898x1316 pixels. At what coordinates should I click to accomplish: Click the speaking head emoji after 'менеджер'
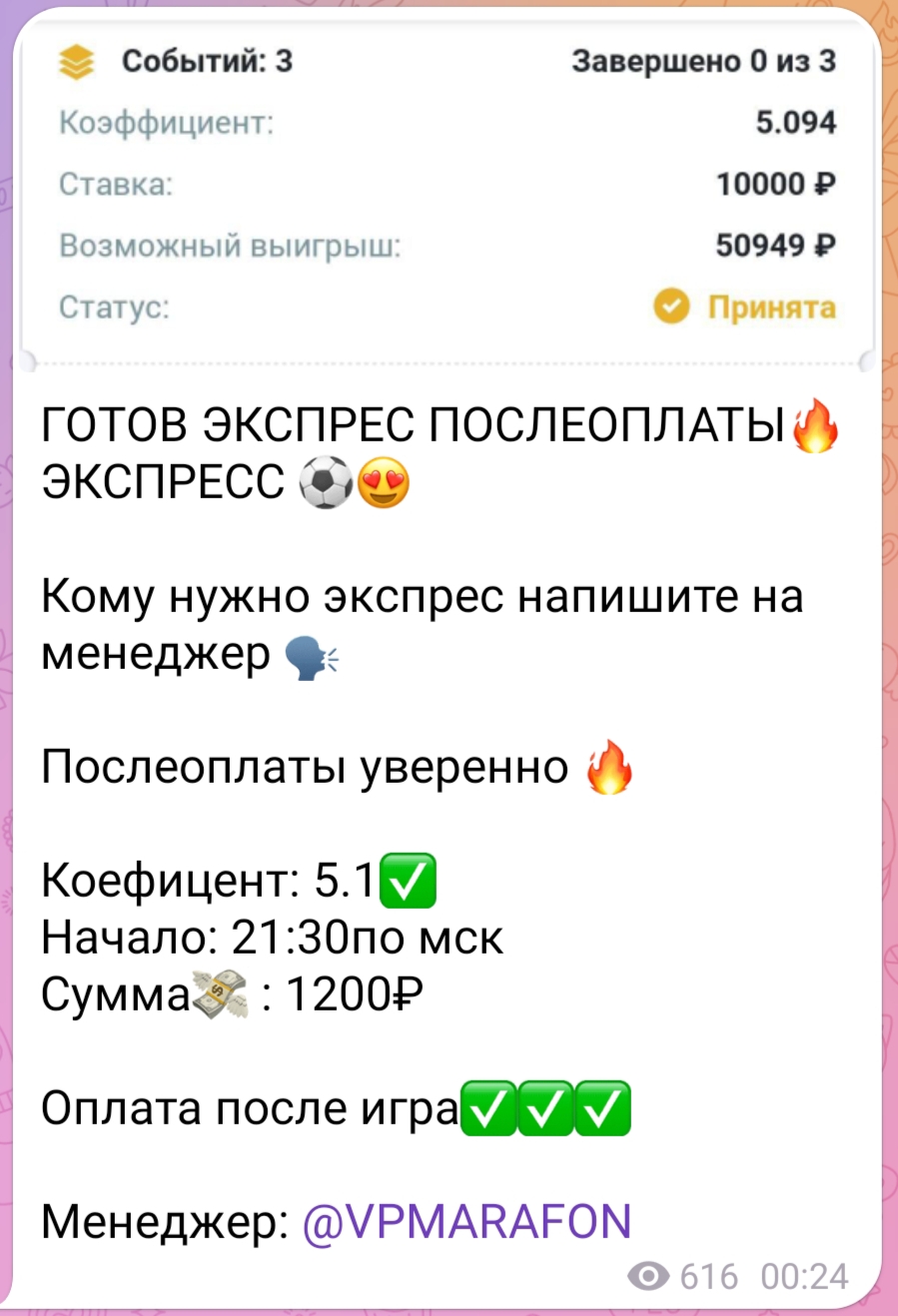point(307,656)
